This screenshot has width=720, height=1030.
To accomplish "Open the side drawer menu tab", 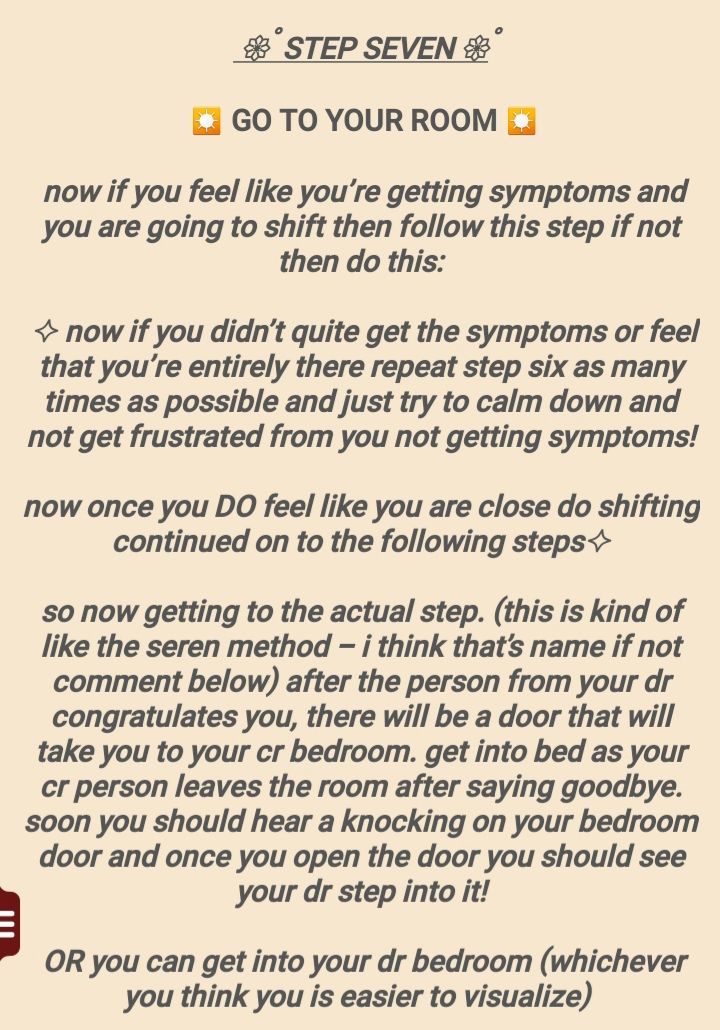I will click(8, 924).
